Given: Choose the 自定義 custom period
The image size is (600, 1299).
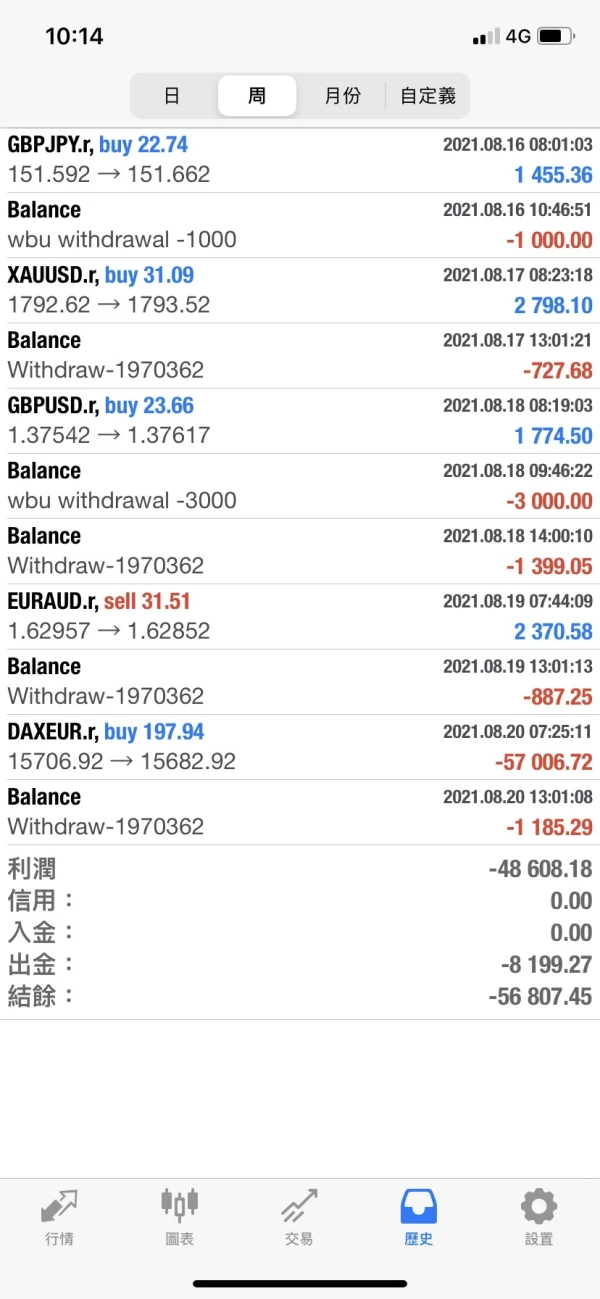Looking at the screenshot, I should (x=427, y=96).
